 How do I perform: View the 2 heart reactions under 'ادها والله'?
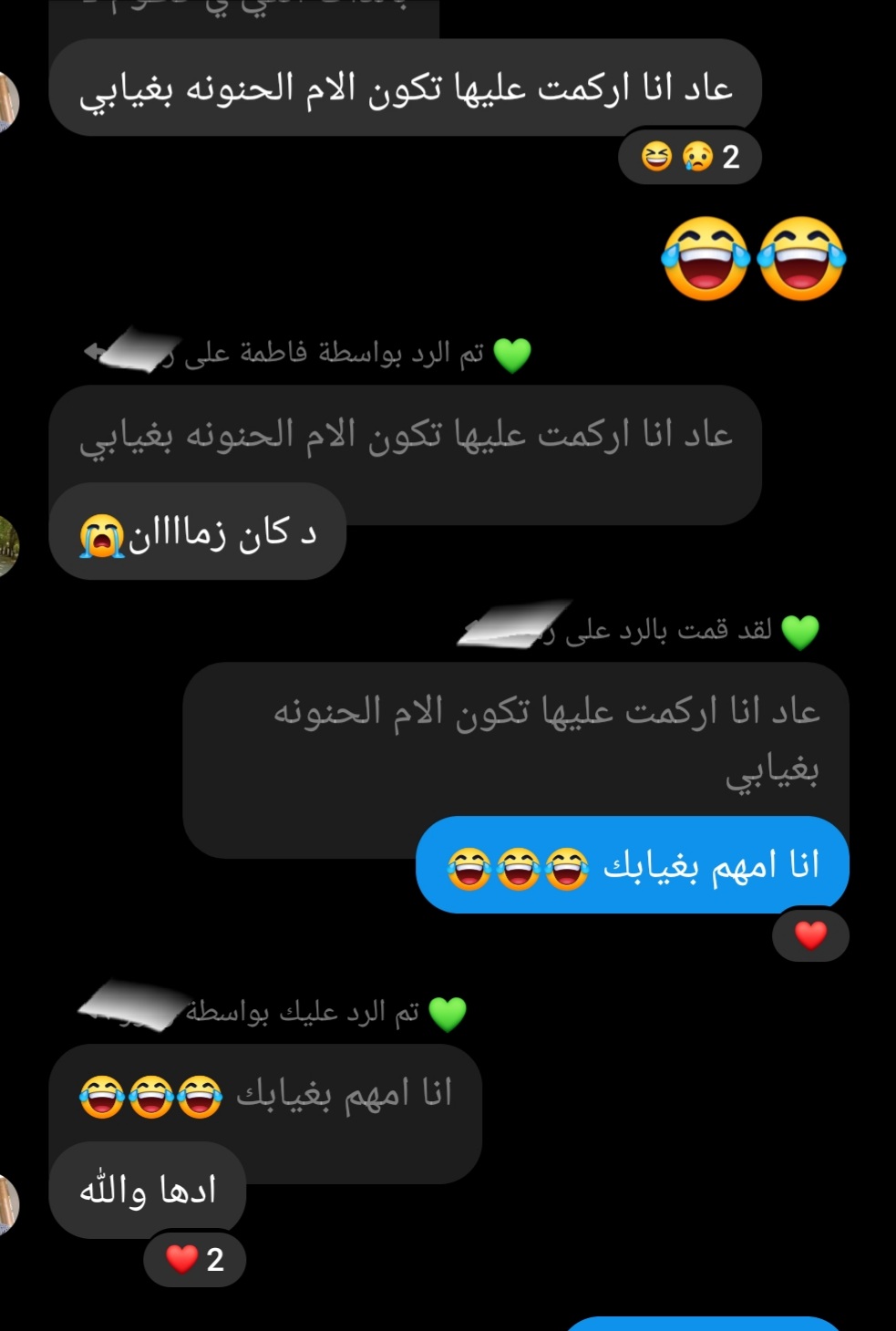[195, 1259]
